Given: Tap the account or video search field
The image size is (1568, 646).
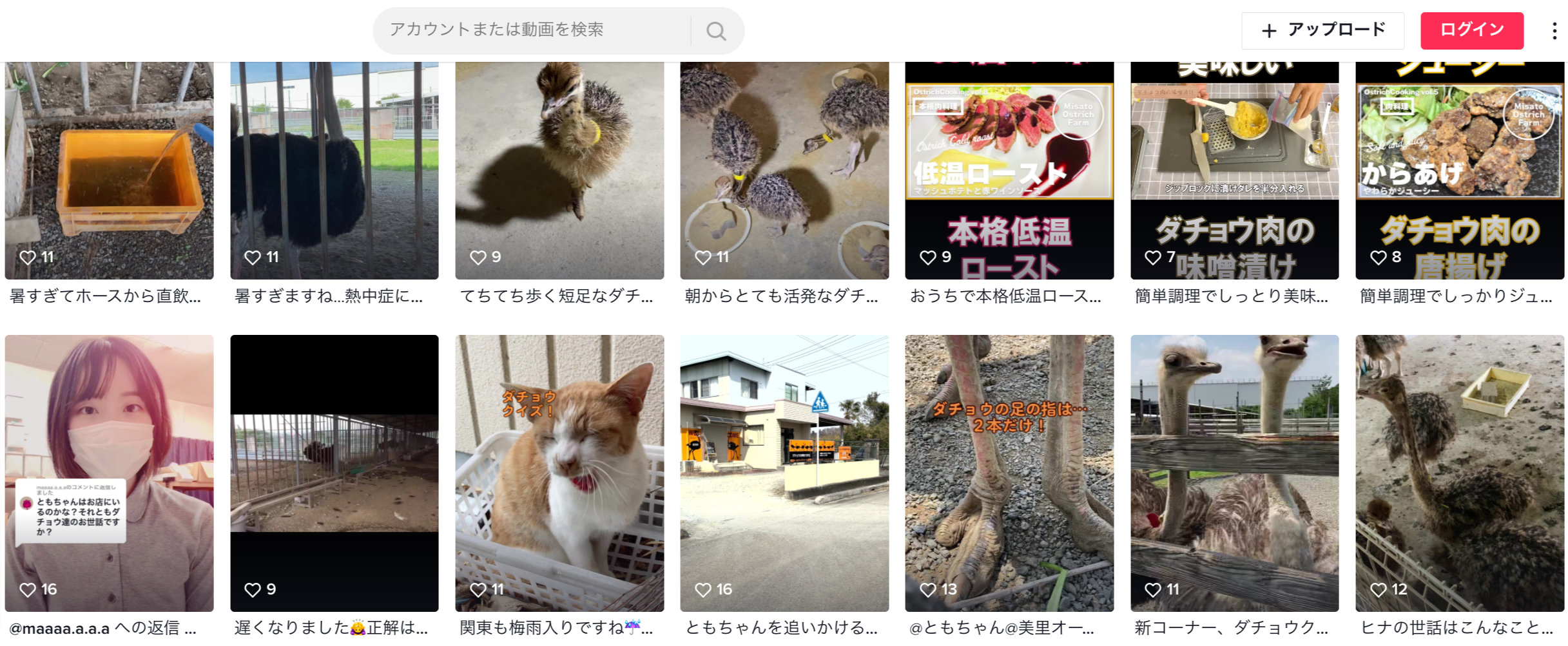Looking at the screenshot, I should [535, 30].
